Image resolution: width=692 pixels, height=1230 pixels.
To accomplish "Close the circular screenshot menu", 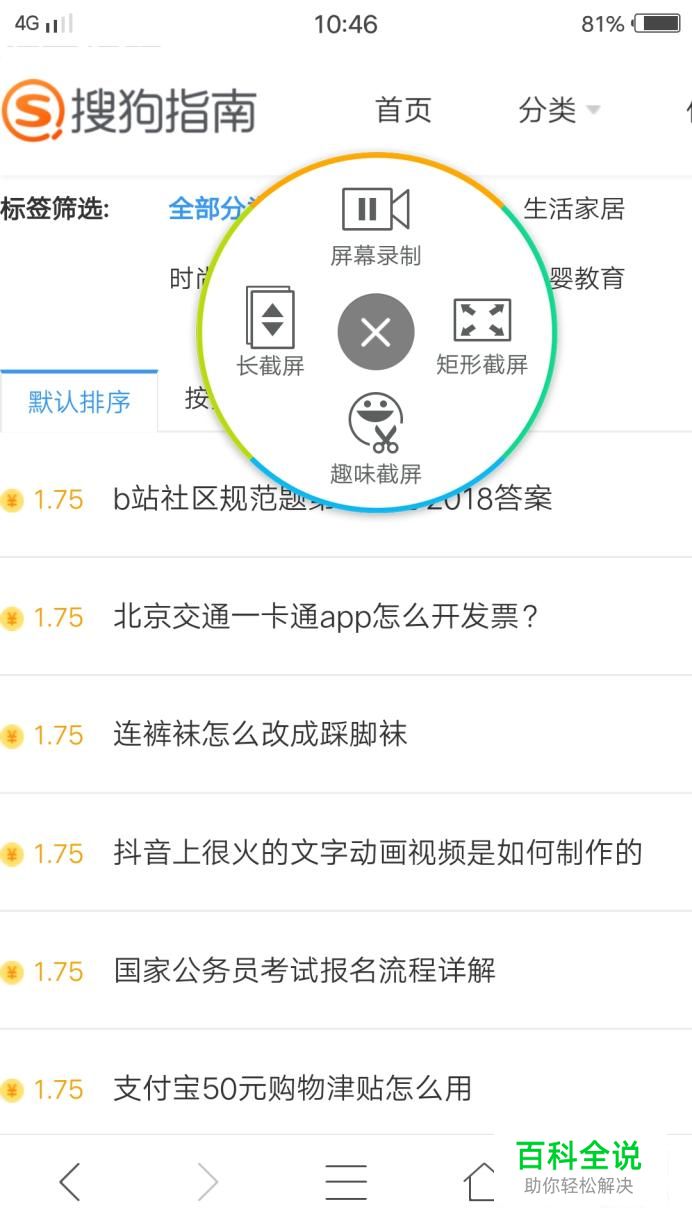I will 376,332.
